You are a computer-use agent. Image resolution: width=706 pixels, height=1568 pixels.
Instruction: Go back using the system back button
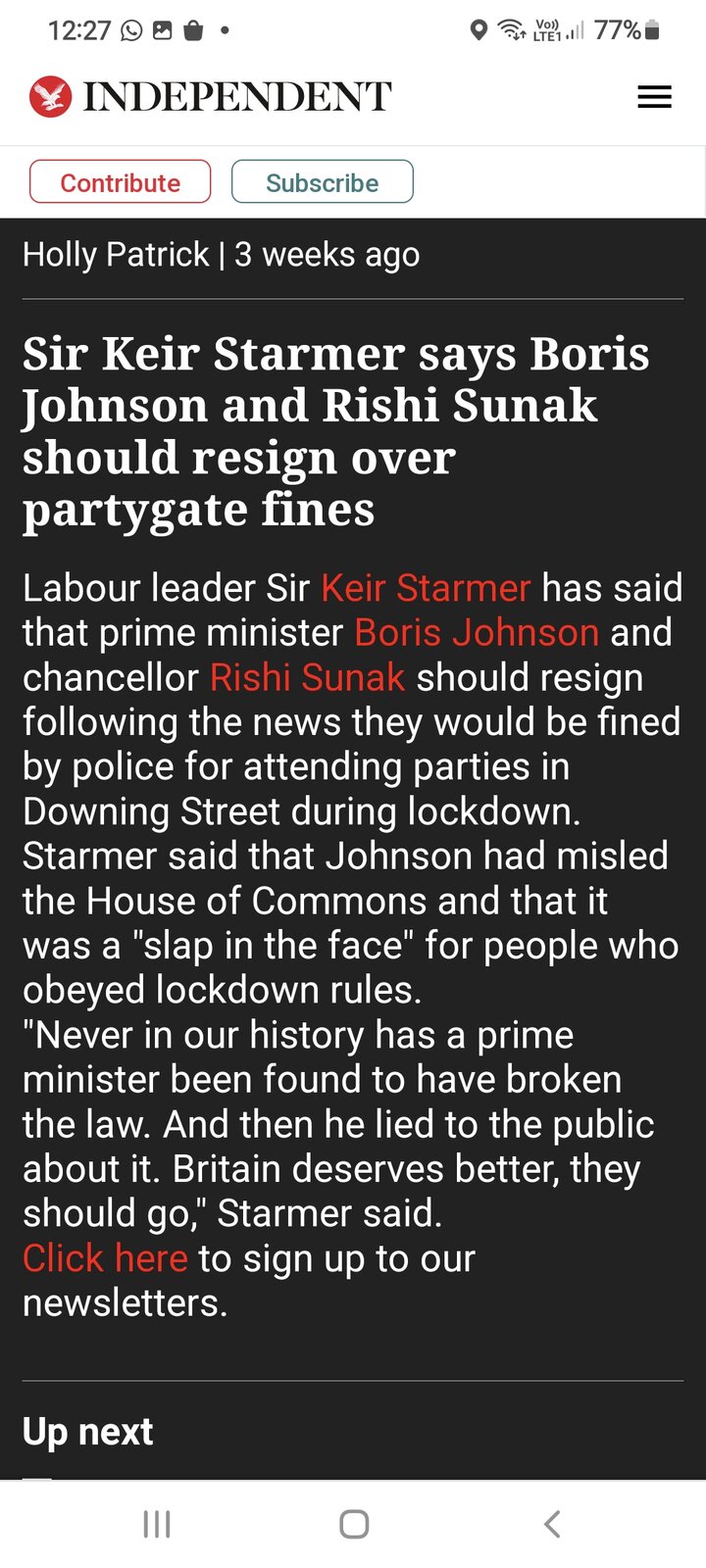(552, 1524)
